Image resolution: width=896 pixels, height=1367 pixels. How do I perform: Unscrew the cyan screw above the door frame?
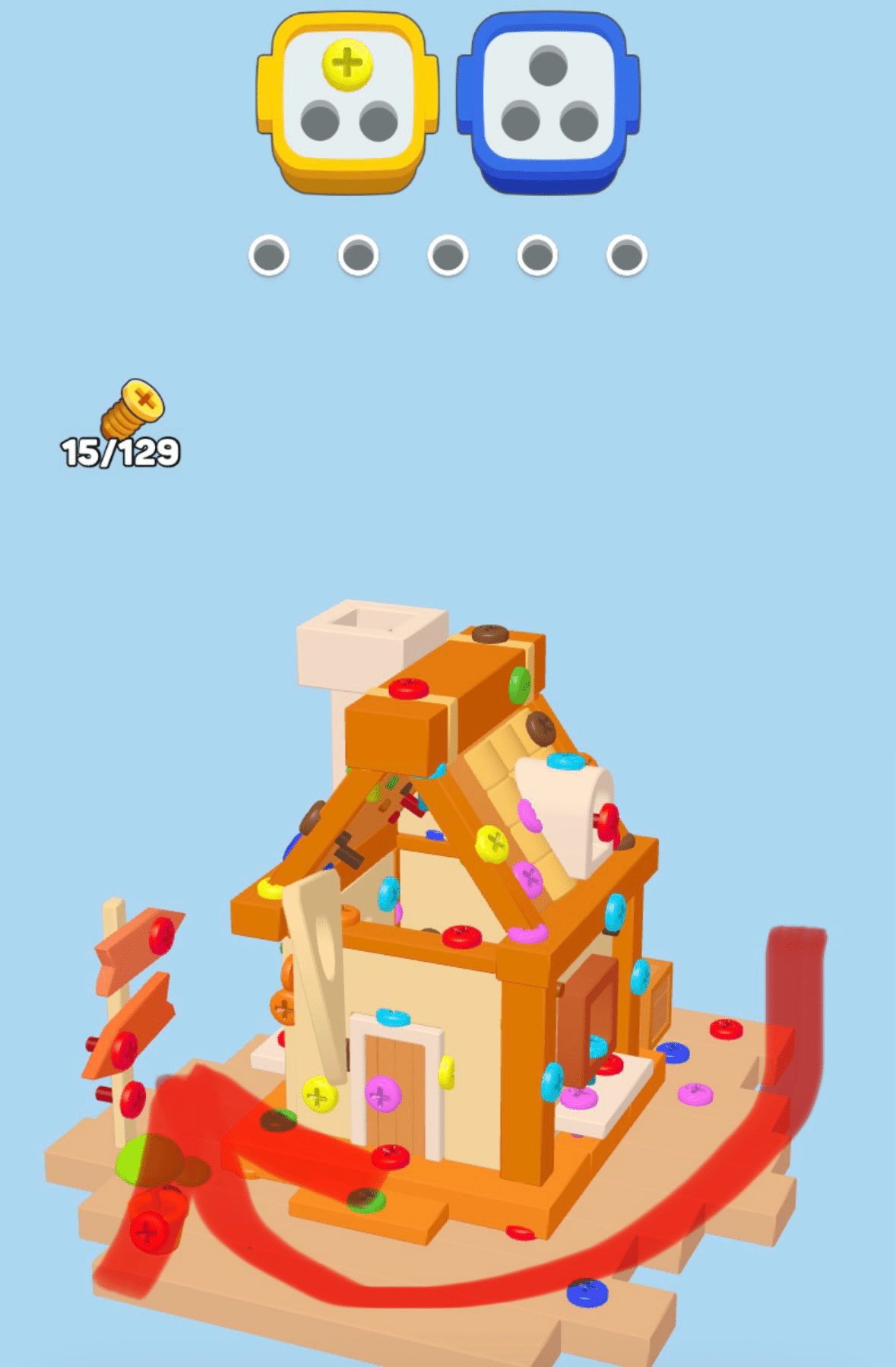(393, 1017)
